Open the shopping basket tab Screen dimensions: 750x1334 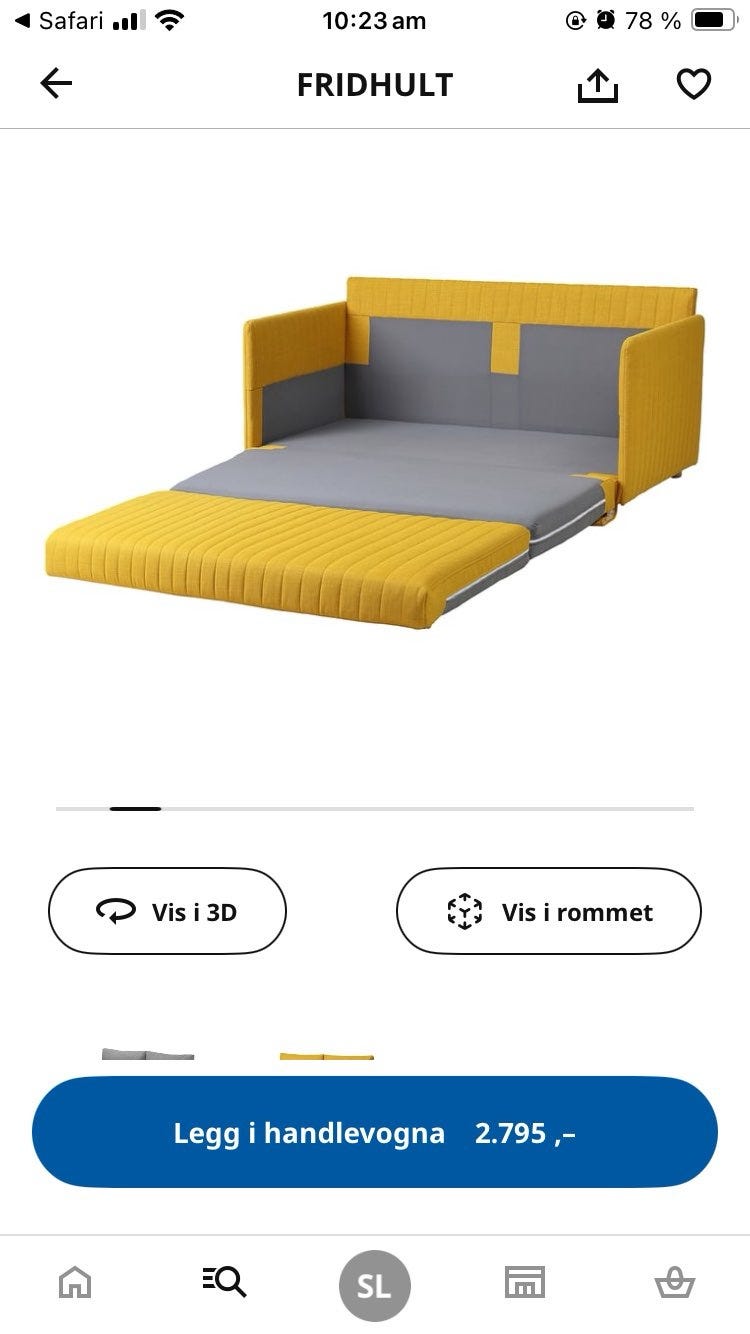pos(675,1282)
